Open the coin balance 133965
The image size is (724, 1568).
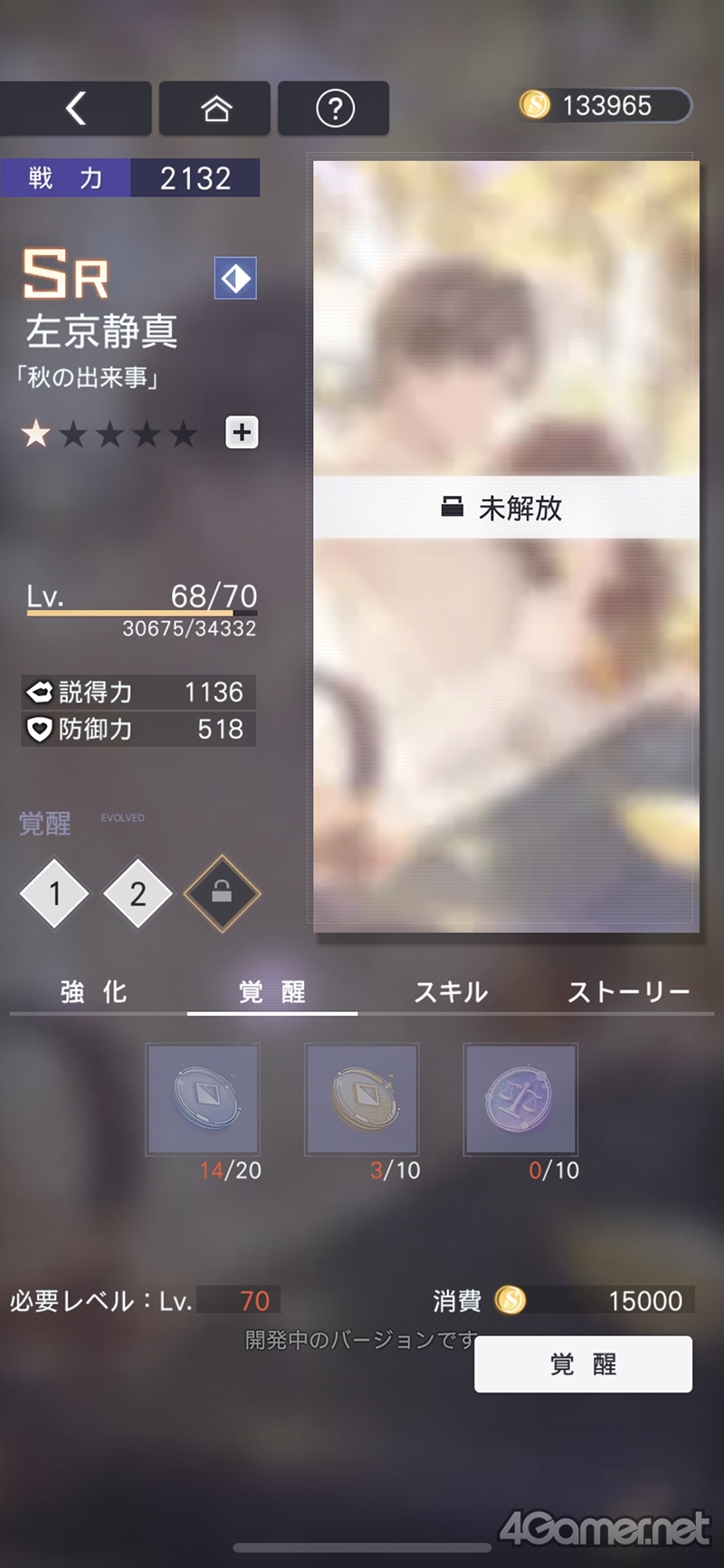click(604, 106)
